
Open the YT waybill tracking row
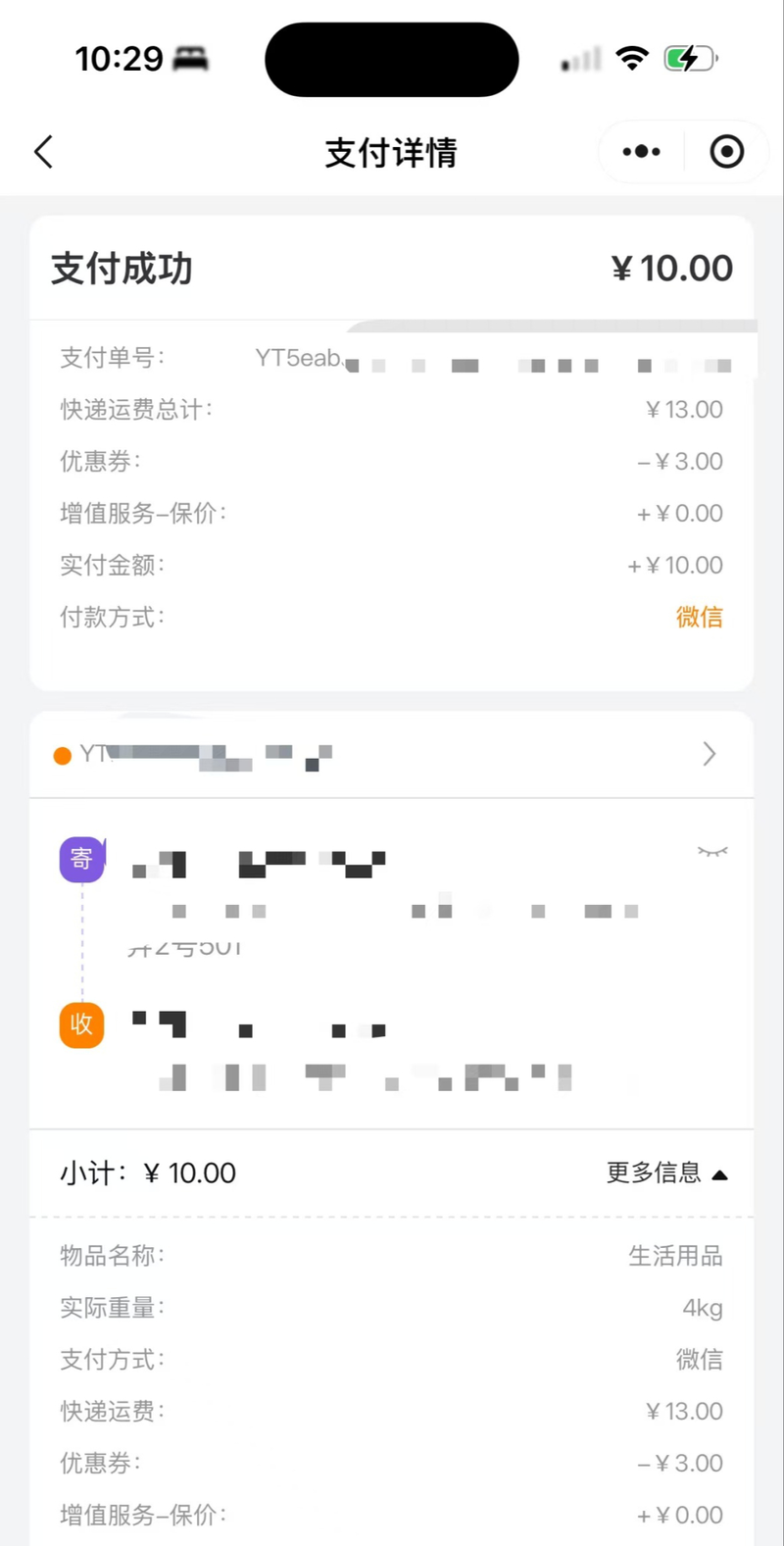coord(392,754)
